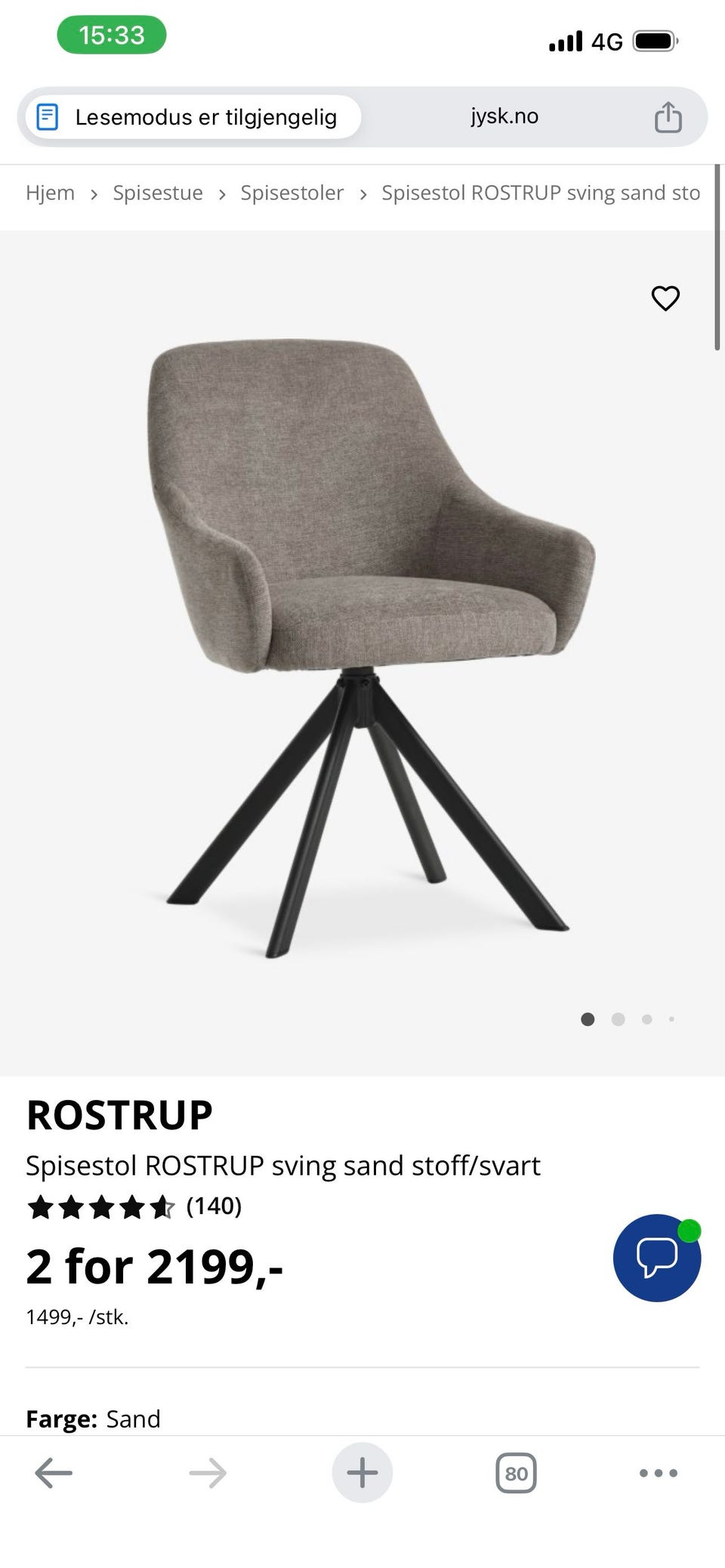Open the Spisestue breadcrumb

pos(158,193)
